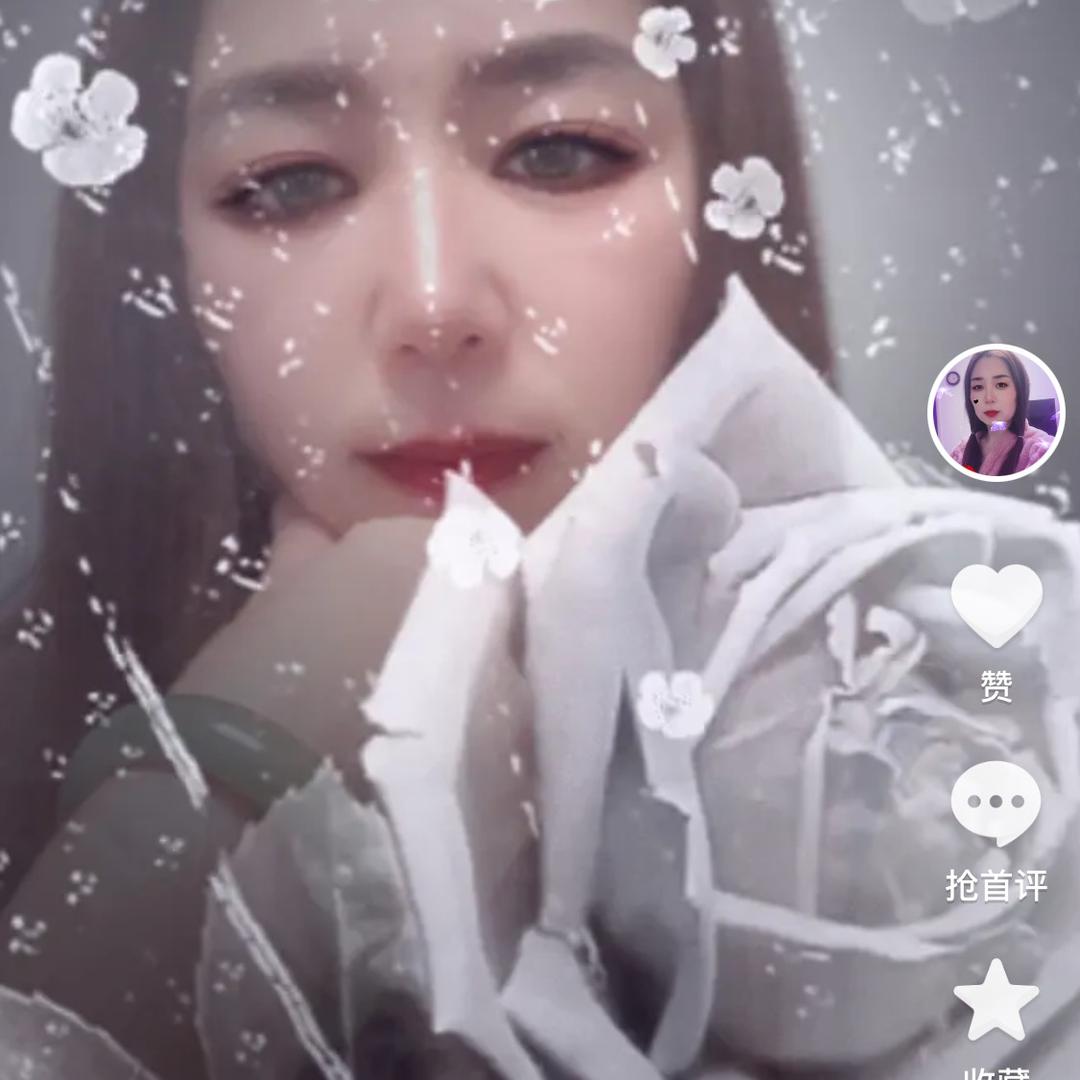Add this video to favorites

(x=996, y=1001)
